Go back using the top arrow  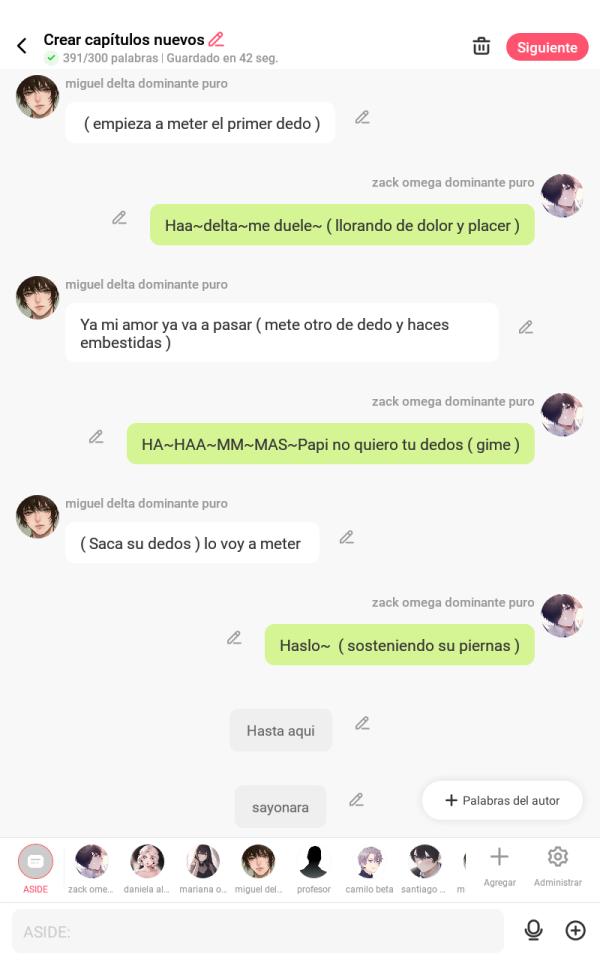coord(22,46)
